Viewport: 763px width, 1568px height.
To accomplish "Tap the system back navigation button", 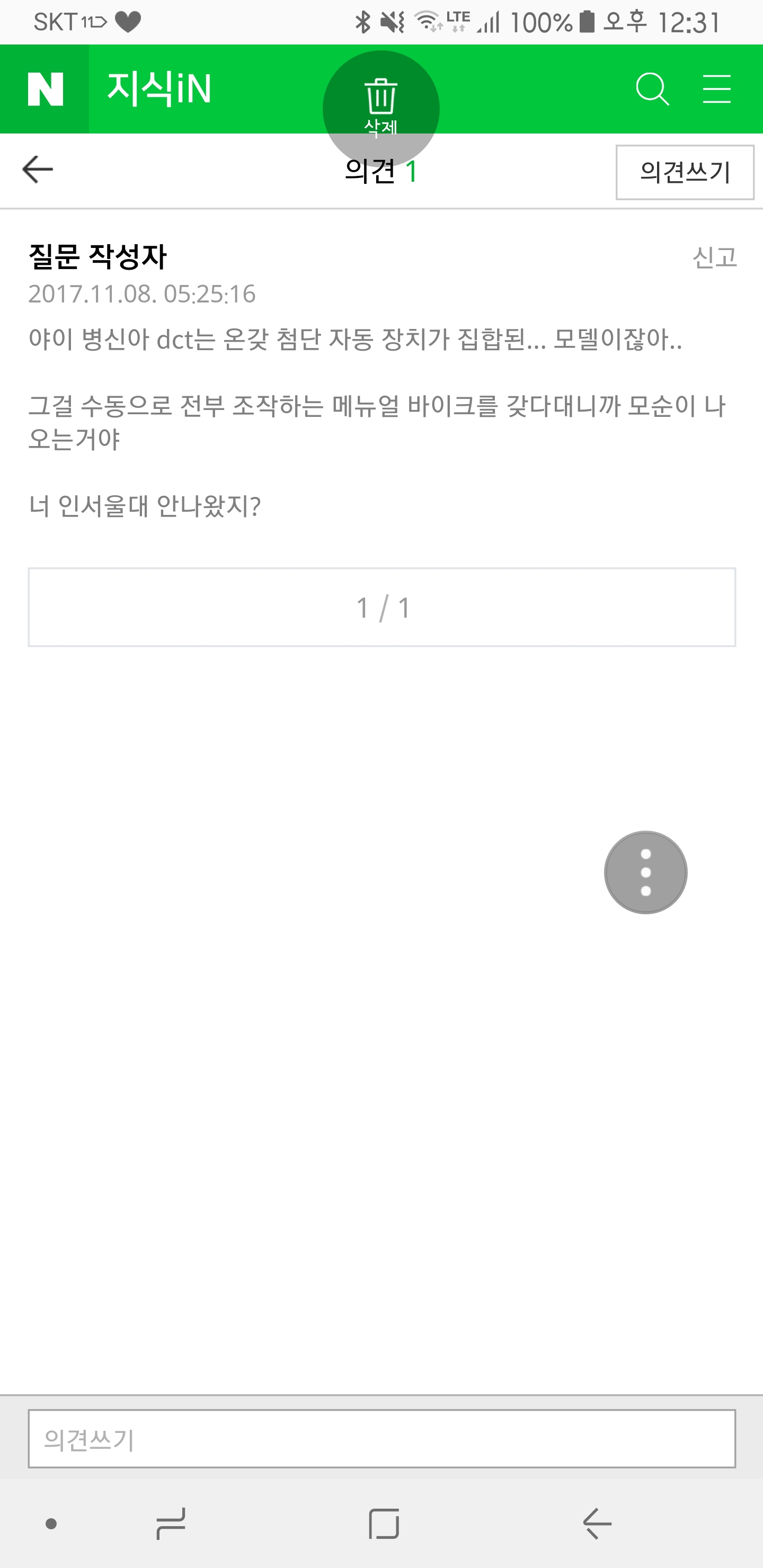I will pyautogui.click(x=596, y=1524).
